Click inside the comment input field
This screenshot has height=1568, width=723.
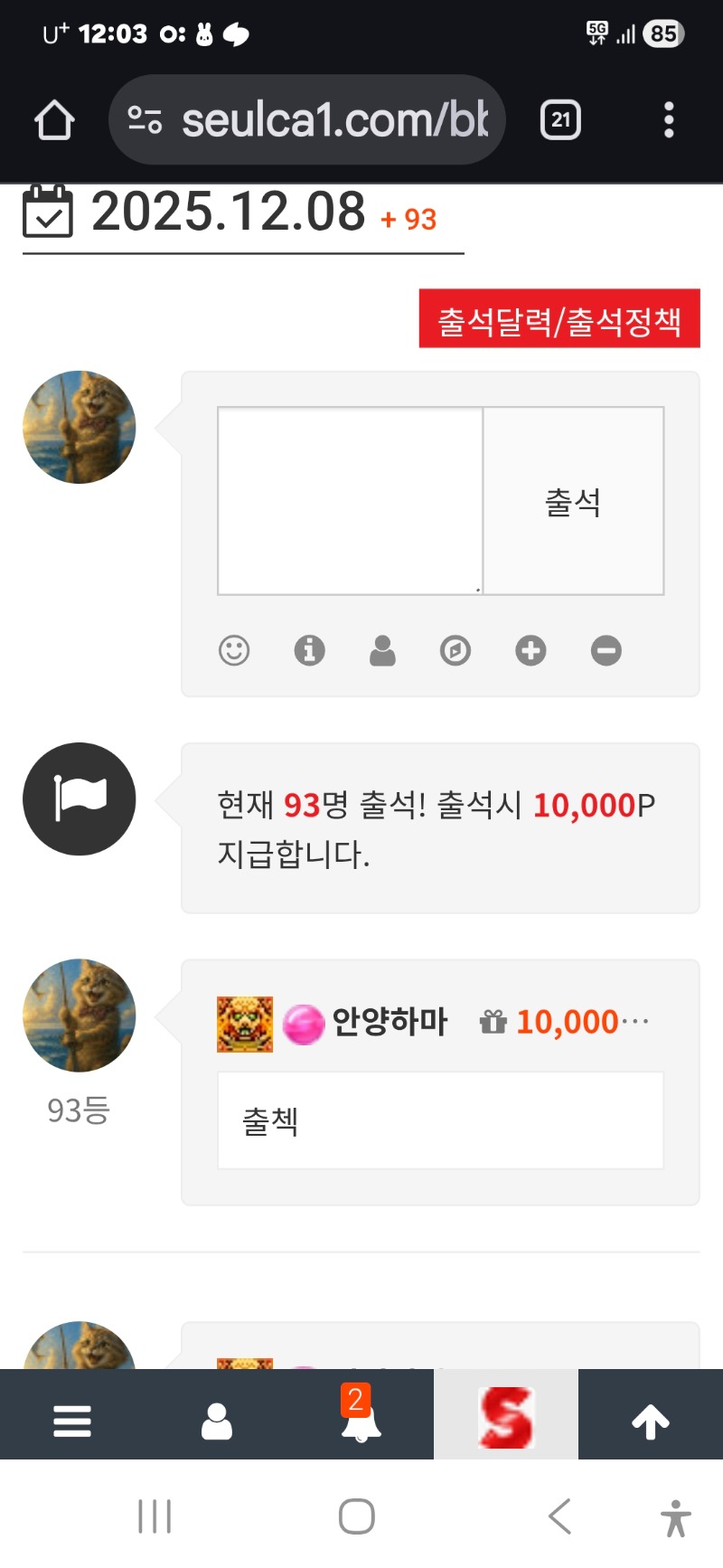pos(350,499)
